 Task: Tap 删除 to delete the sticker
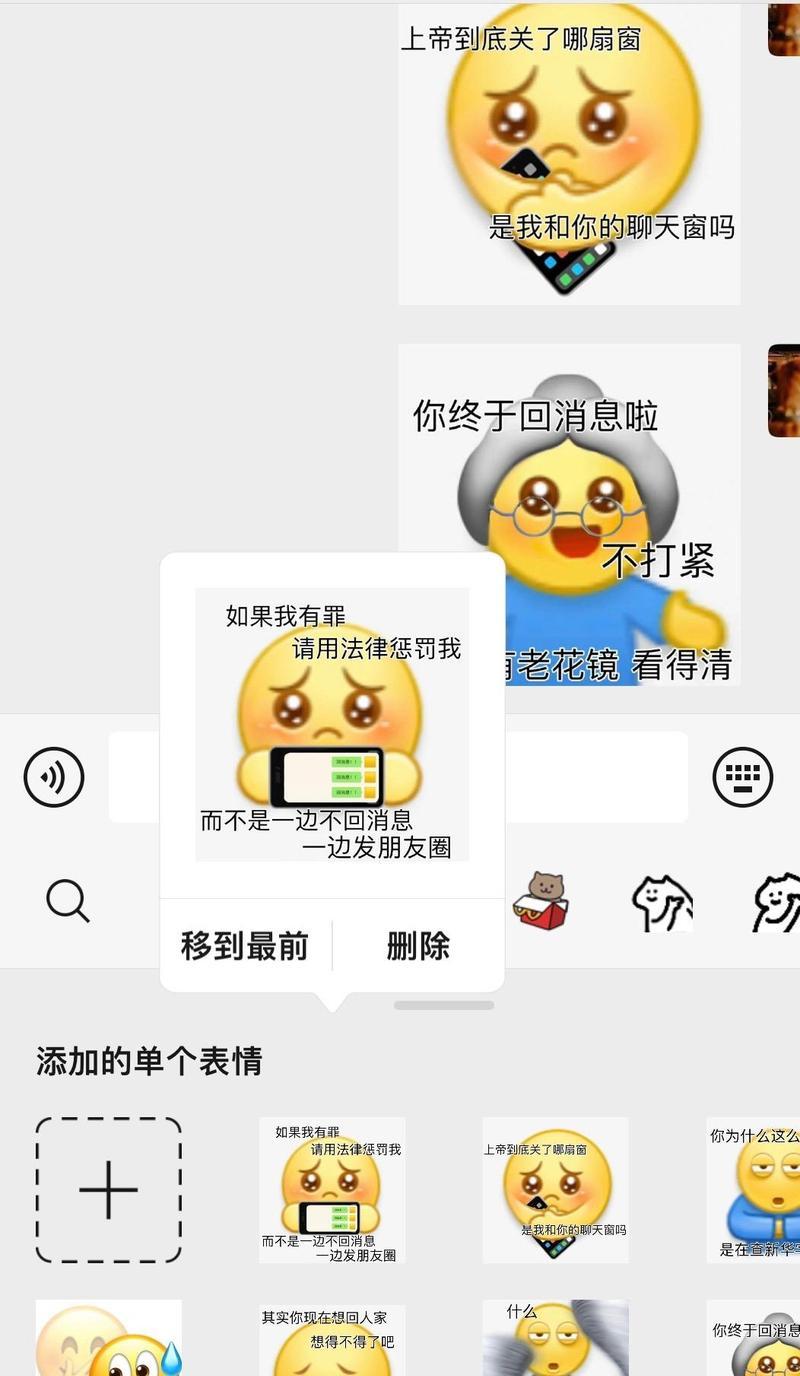pyautogui.click(x=418, y=945)
